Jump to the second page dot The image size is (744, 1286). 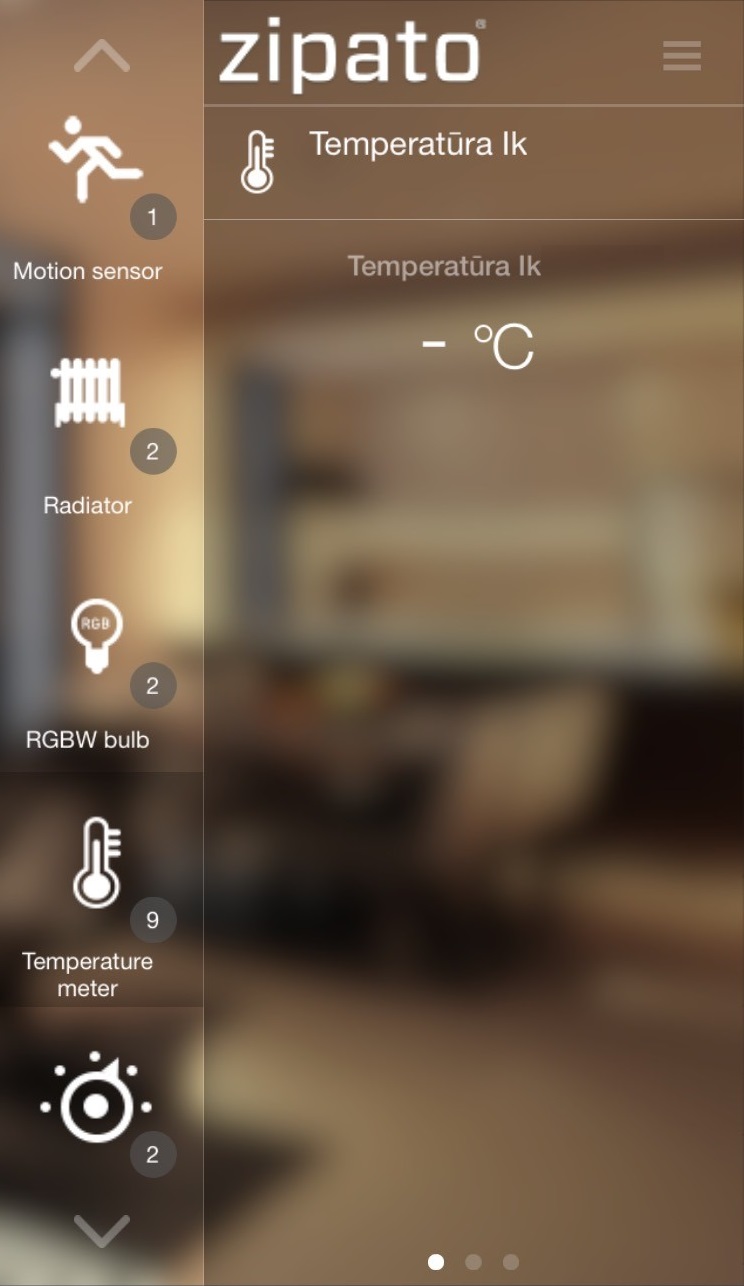pyautogui.click(x=473, y=1262)
